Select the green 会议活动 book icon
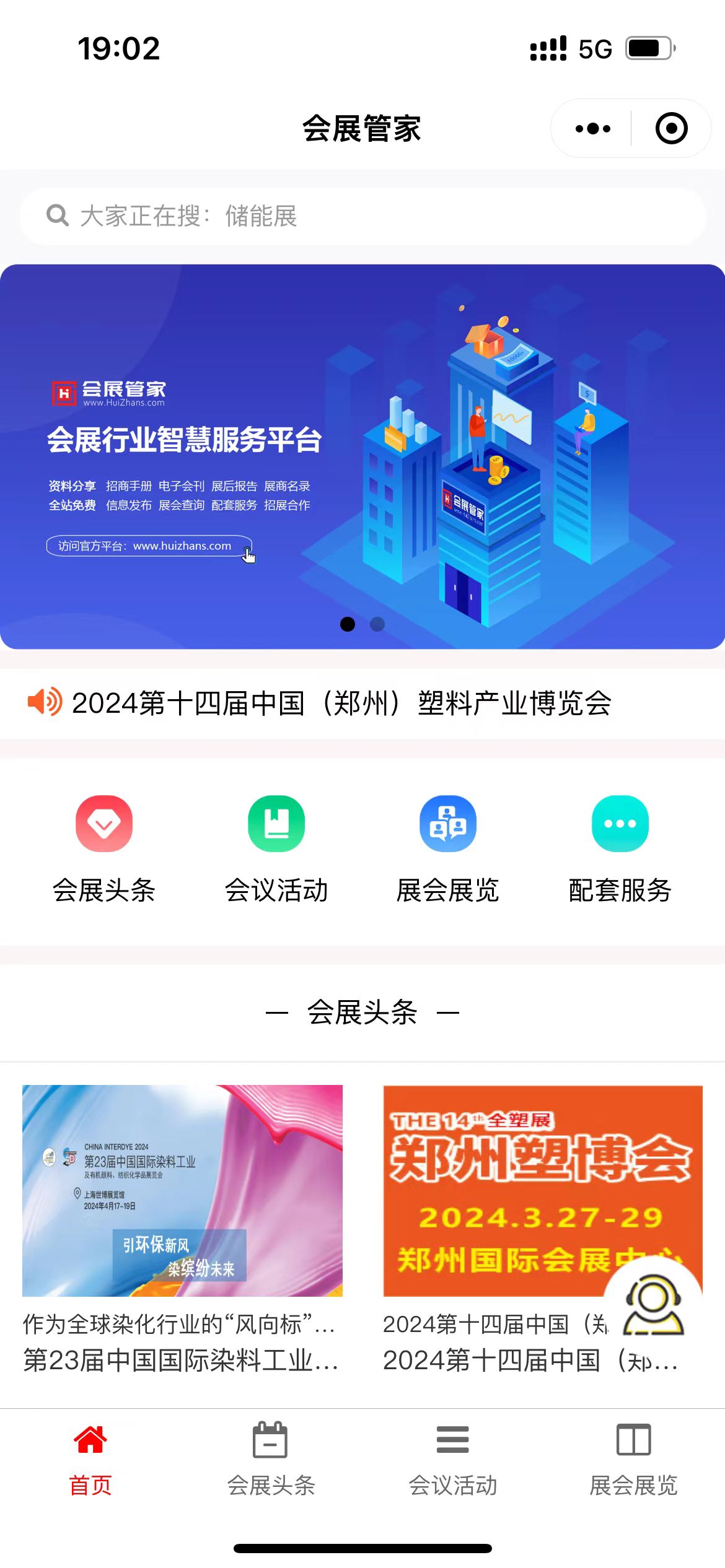This screenshot has width=725, height=1568. pyautogui.click(x=276, y=823)
